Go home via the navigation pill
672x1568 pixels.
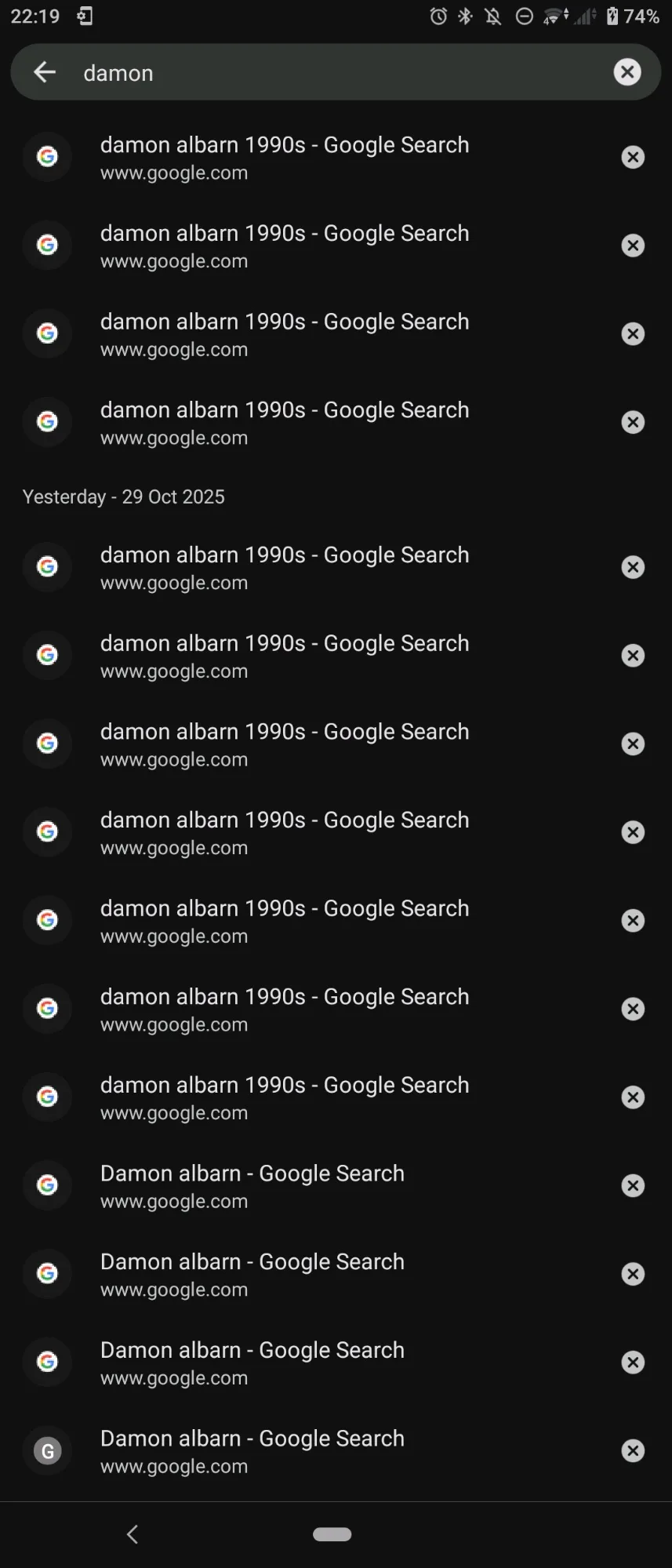332,1534
